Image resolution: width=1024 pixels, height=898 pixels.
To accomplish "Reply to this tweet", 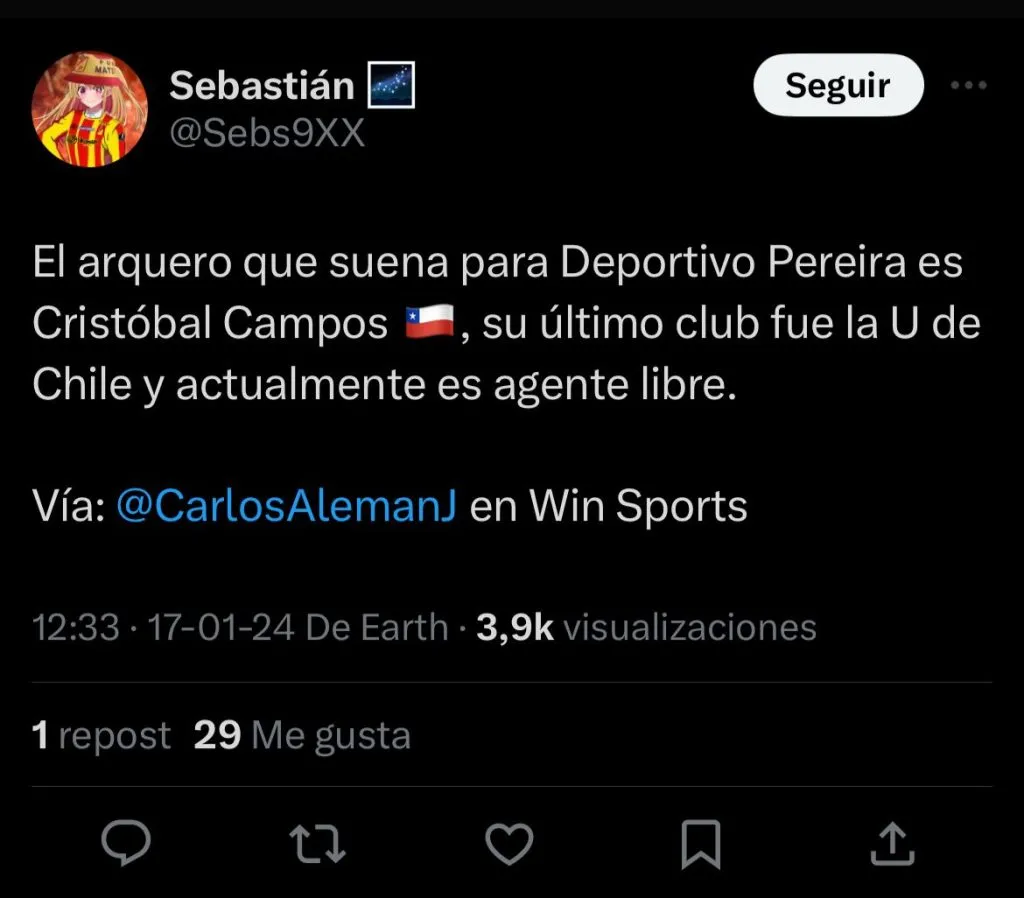I will (x=128, y=843).
